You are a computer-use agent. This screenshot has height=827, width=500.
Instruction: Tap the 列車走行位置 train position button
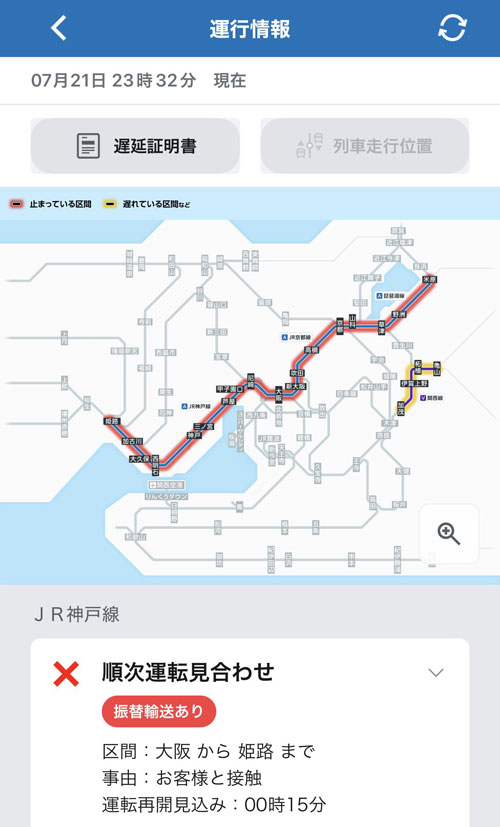364,146
